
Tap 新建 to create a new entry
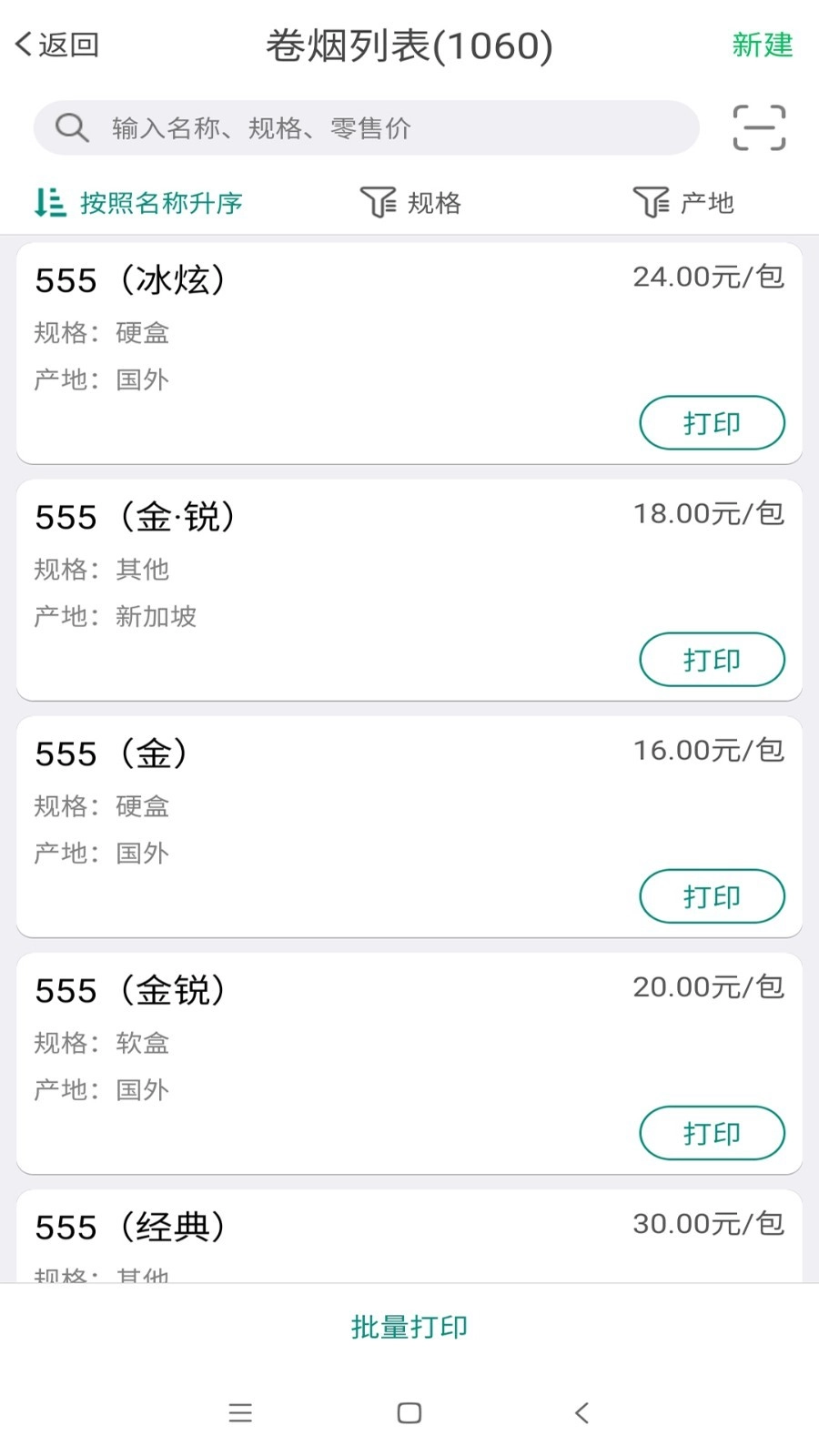pyautogui.click(x=763, y=45)
